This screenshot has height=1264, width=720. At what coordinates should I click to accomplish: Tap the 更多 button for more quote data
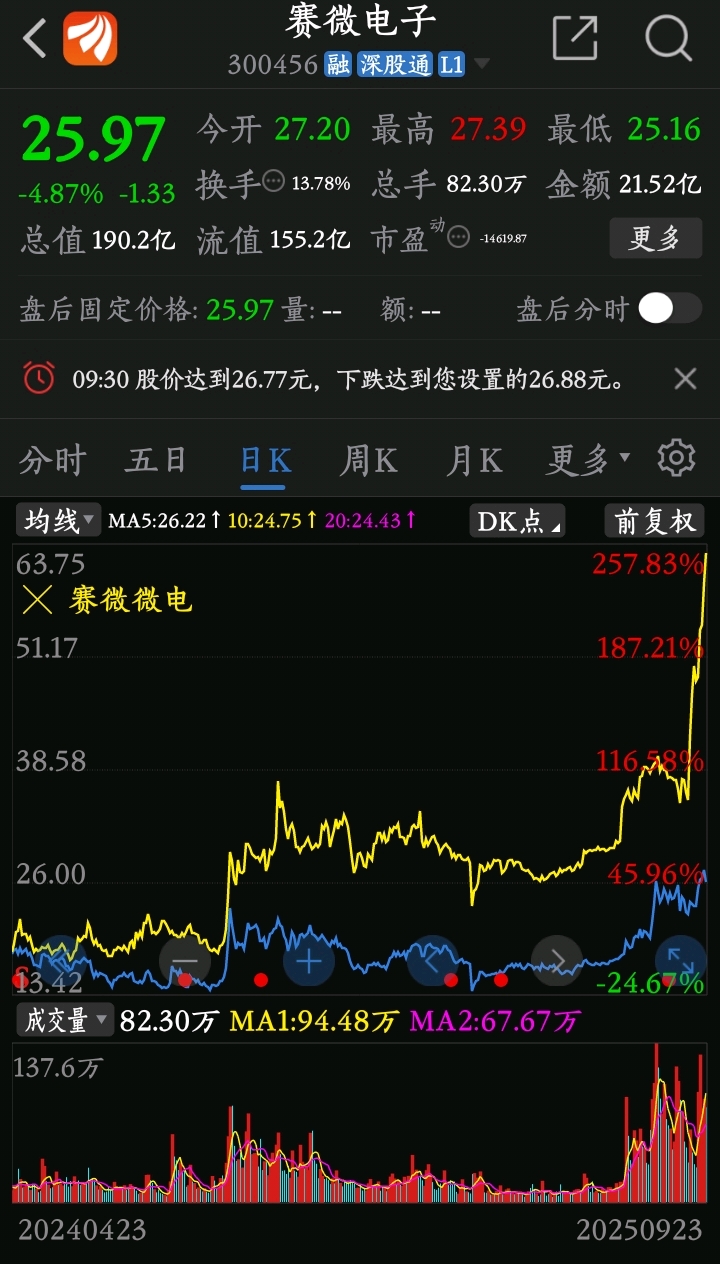tap(655, 238)
